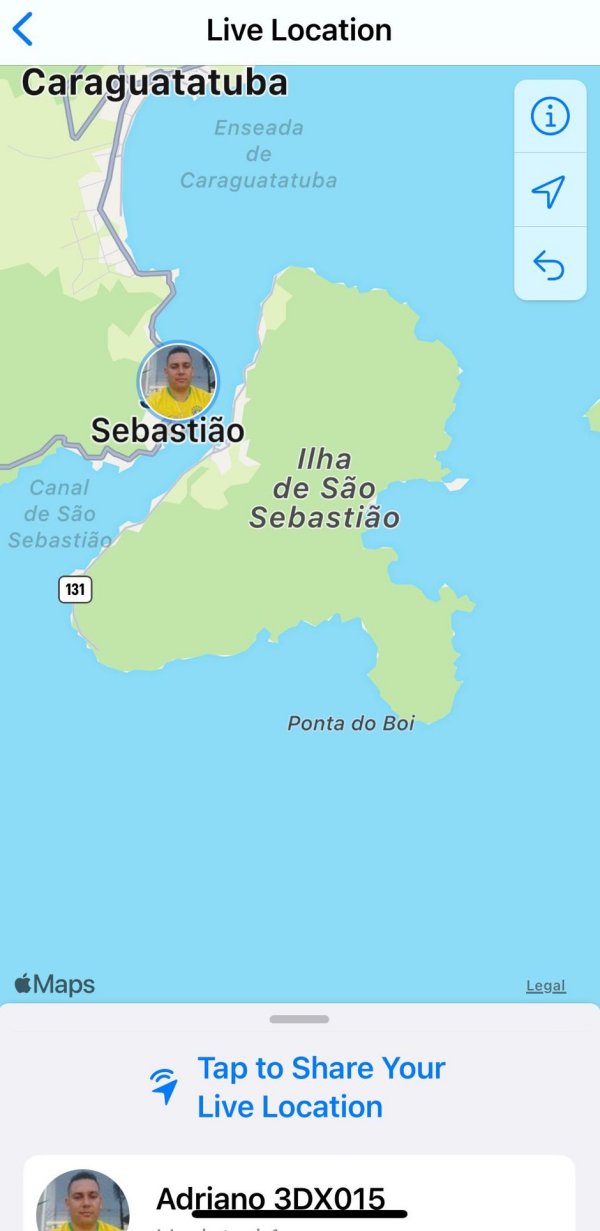The height and width of the screenshot is (1231, 600).
Task: Tap Adriano's avatar pin on the map
Action: 177,381
